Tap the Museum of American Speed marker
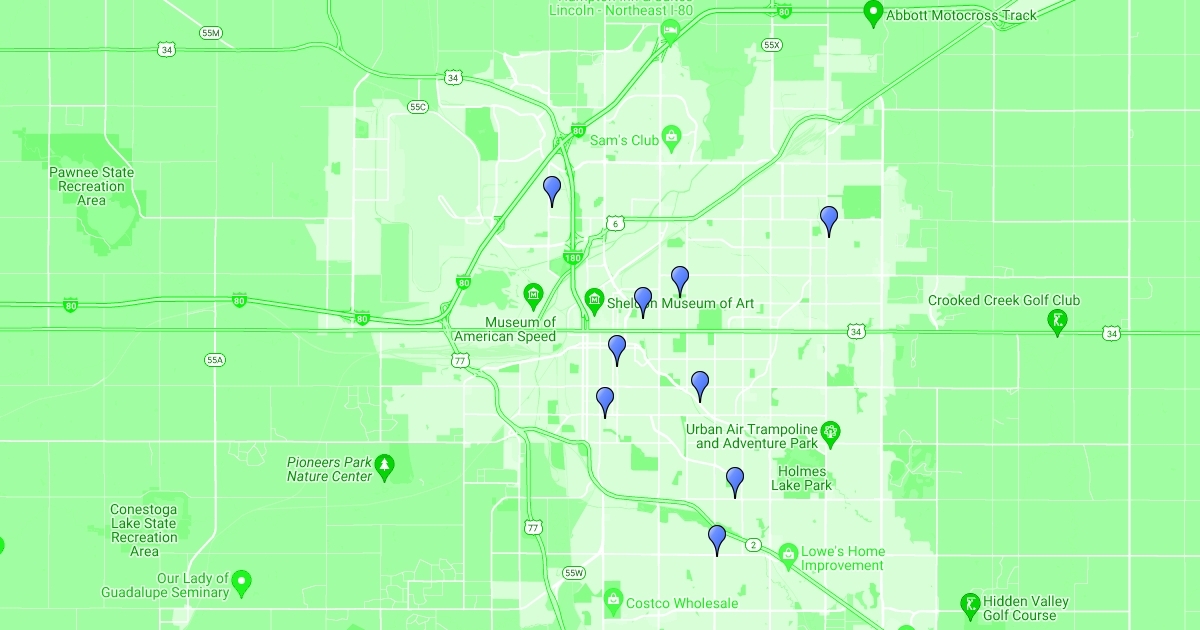The width and height of the screenshot is (1200, 630). (533, 295)
